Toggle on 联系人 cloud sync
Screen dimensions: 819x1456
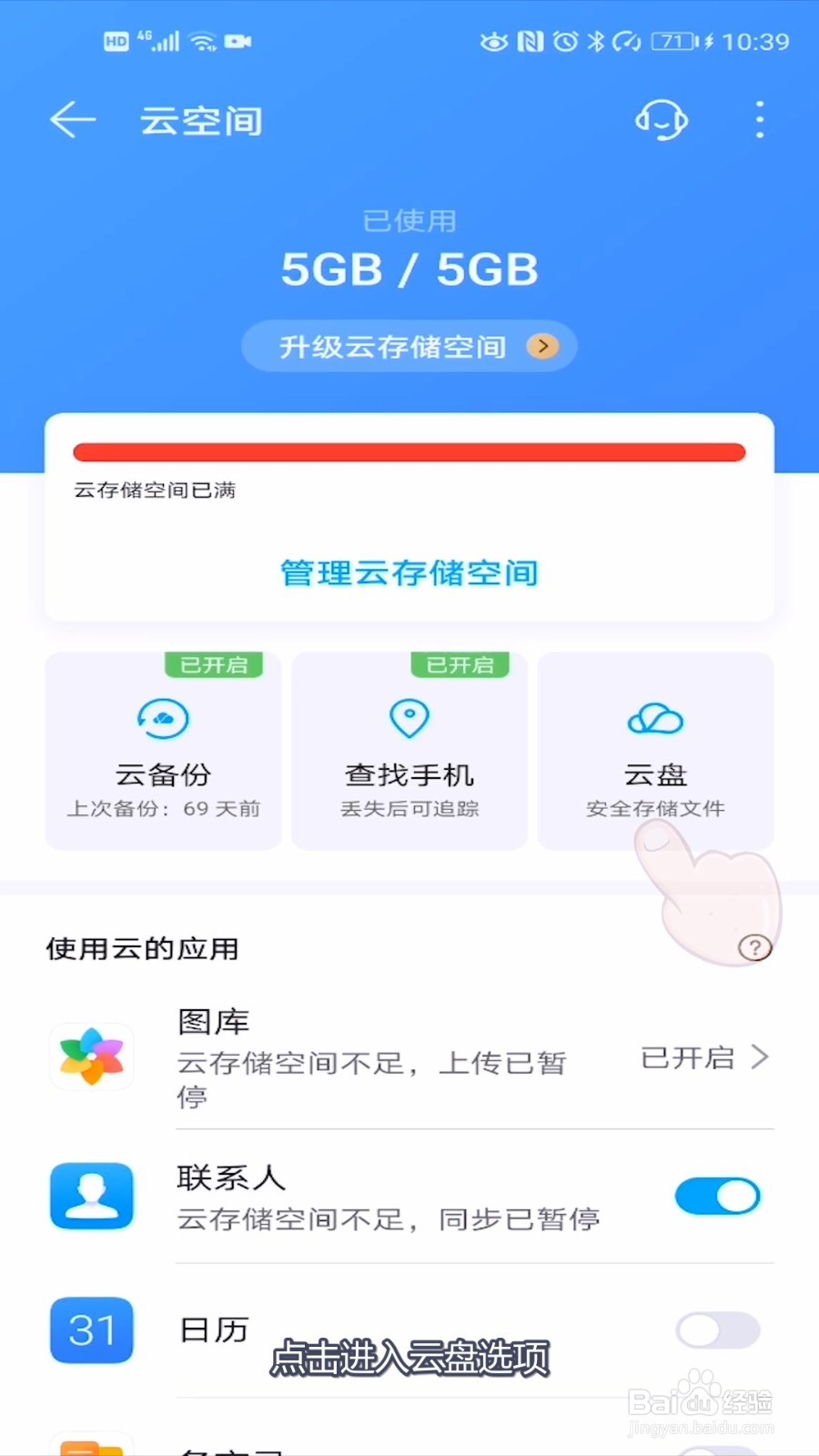point(717,1197)
